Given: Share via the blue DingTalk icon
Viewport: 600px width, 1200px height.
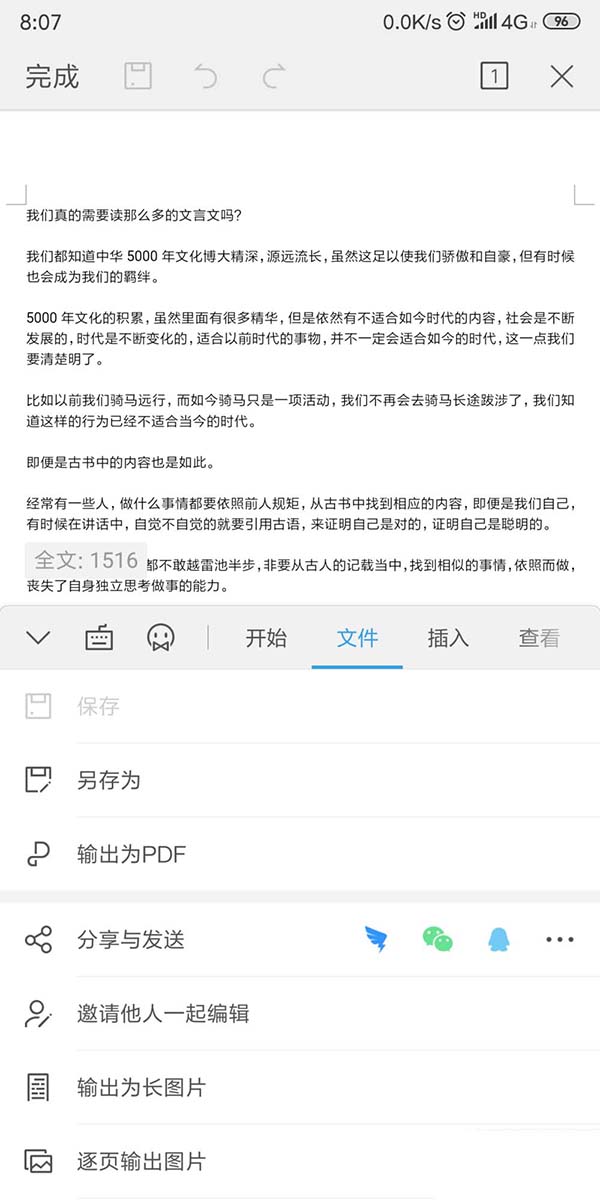Looking at the screenshot, I should tap(376, 939).
